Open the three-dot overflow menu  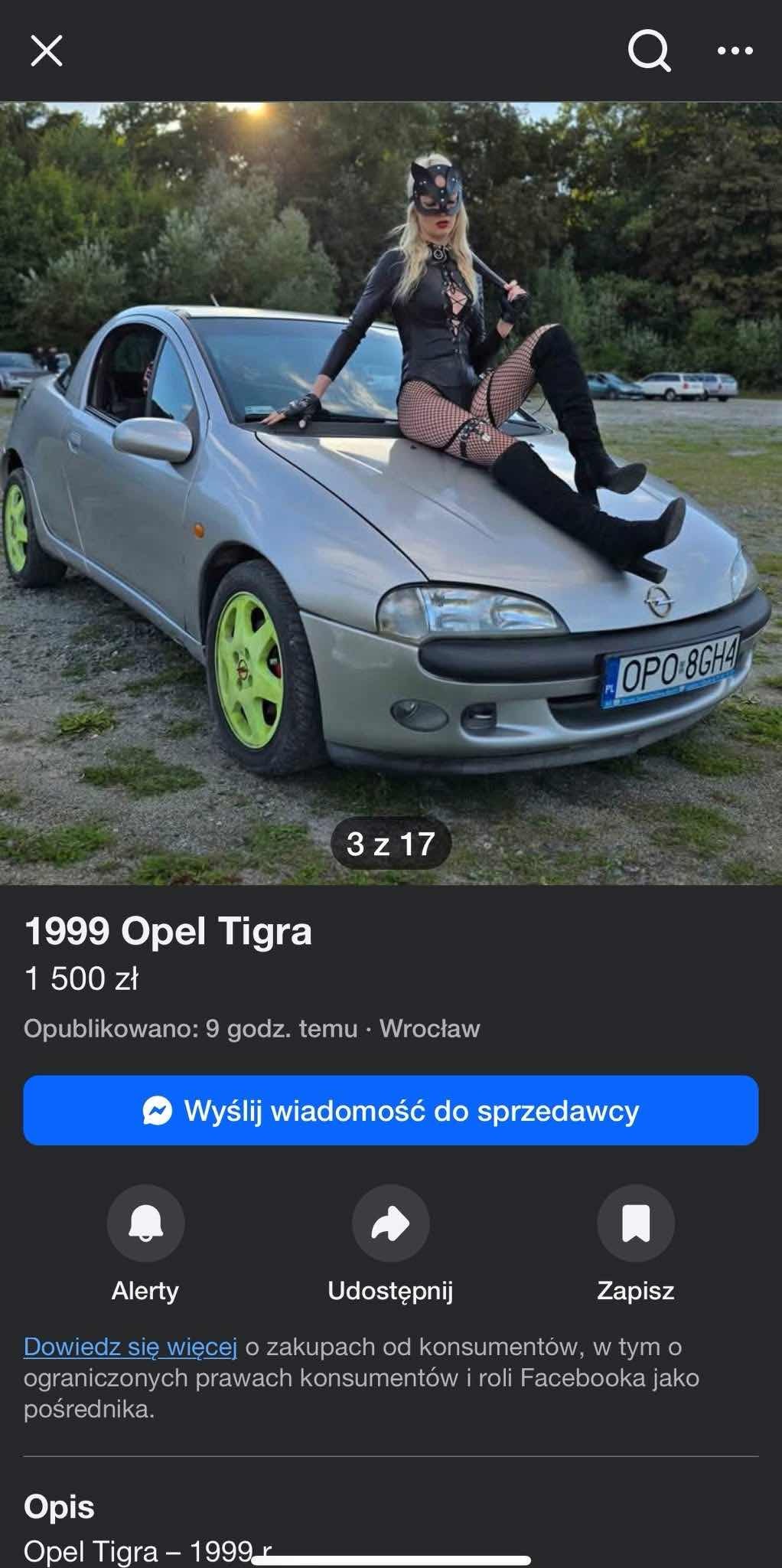click(x=735, y=51)
